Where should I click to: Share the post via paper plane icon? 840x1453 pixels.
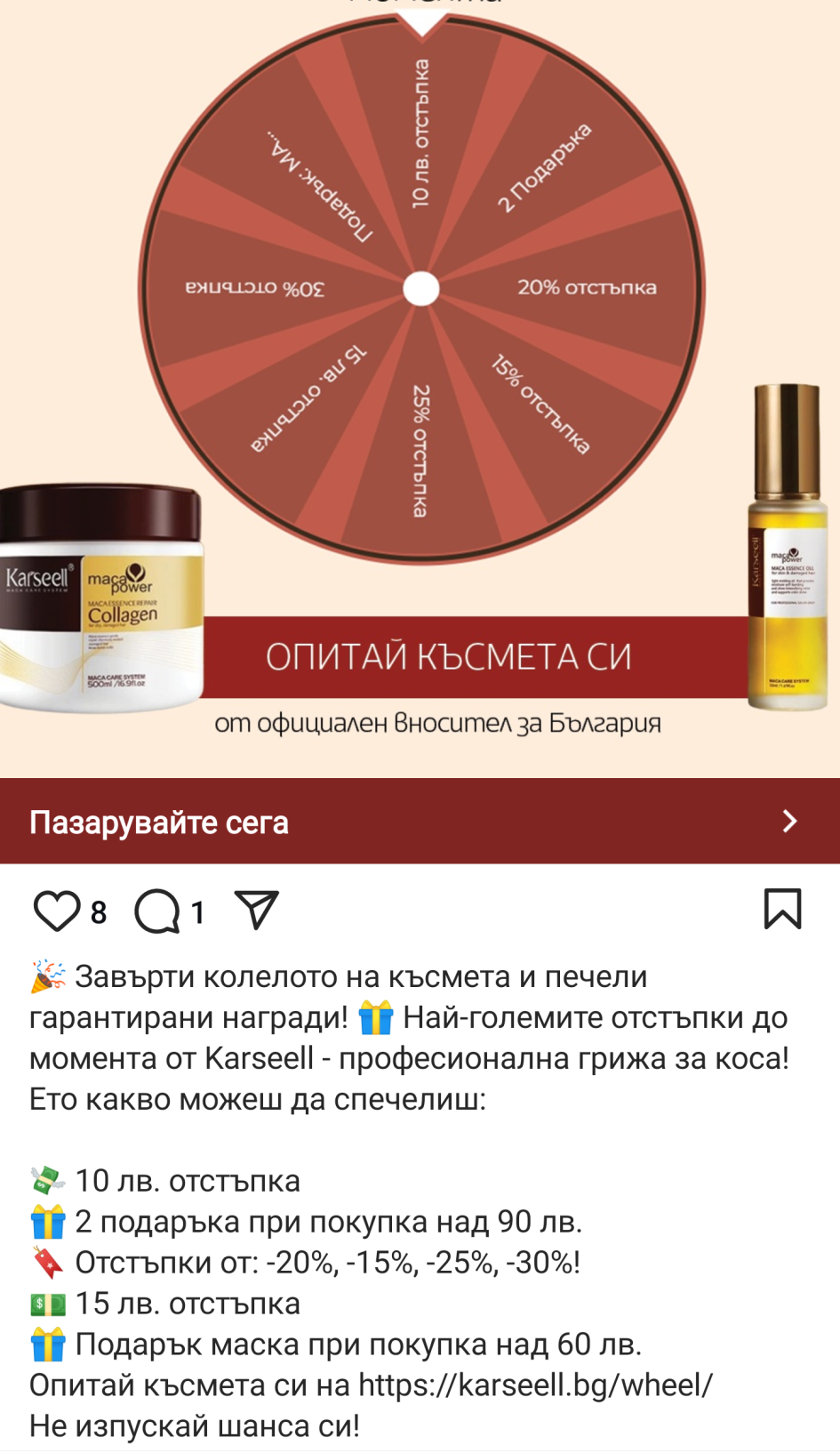coord(257,911)
